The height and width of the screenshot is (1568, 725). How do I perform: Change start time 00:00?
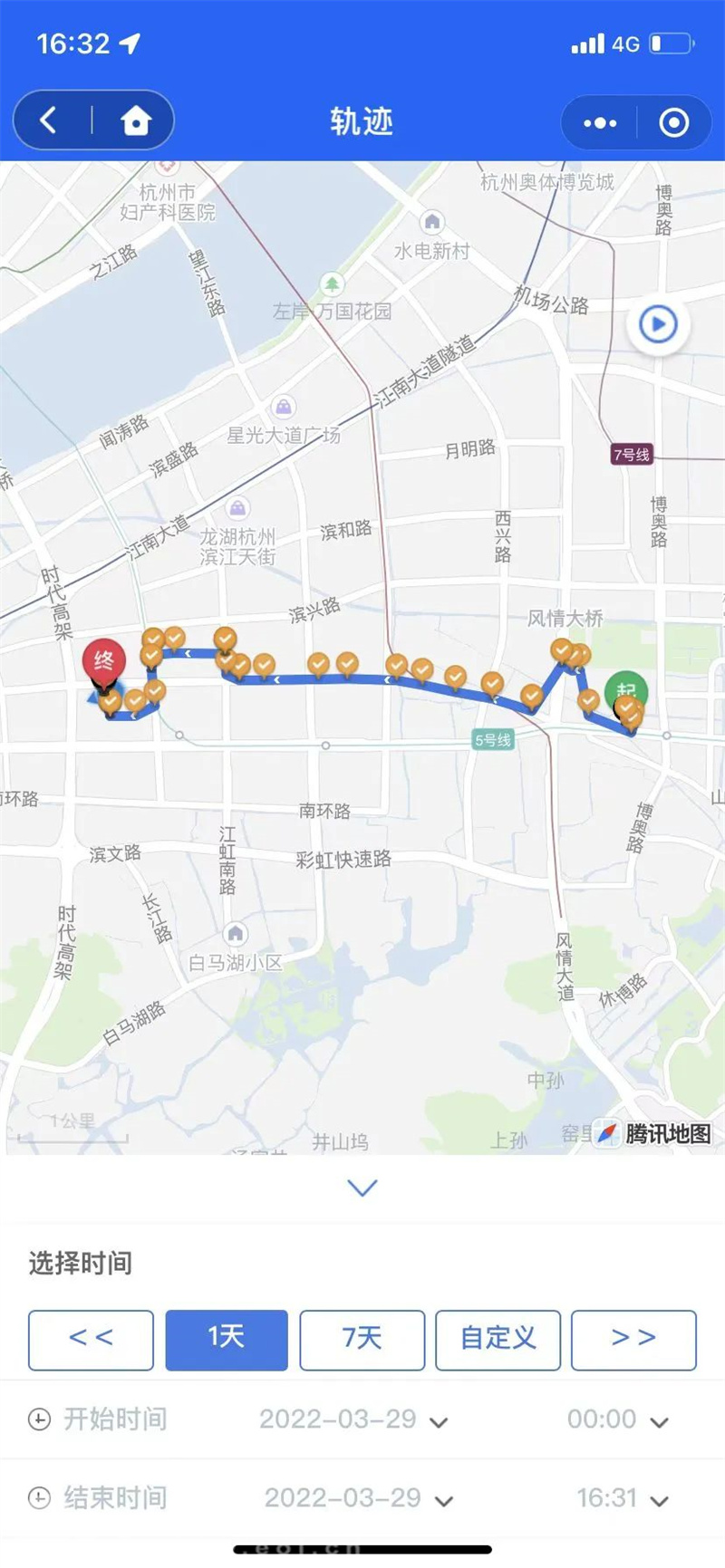coord(617,1419)
